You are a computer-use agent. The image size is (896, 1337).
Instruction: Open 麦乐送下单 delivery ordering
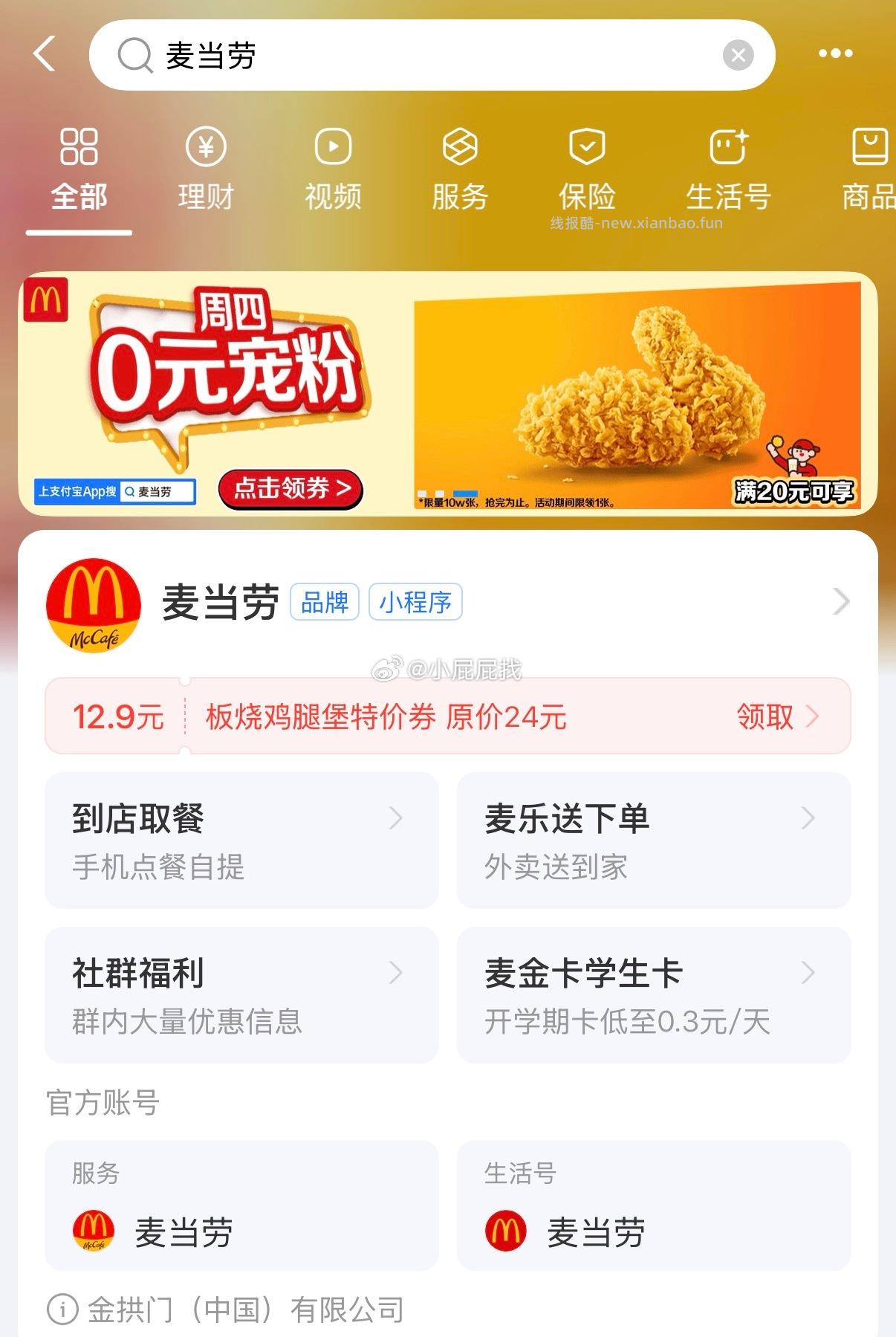point(653,840)
